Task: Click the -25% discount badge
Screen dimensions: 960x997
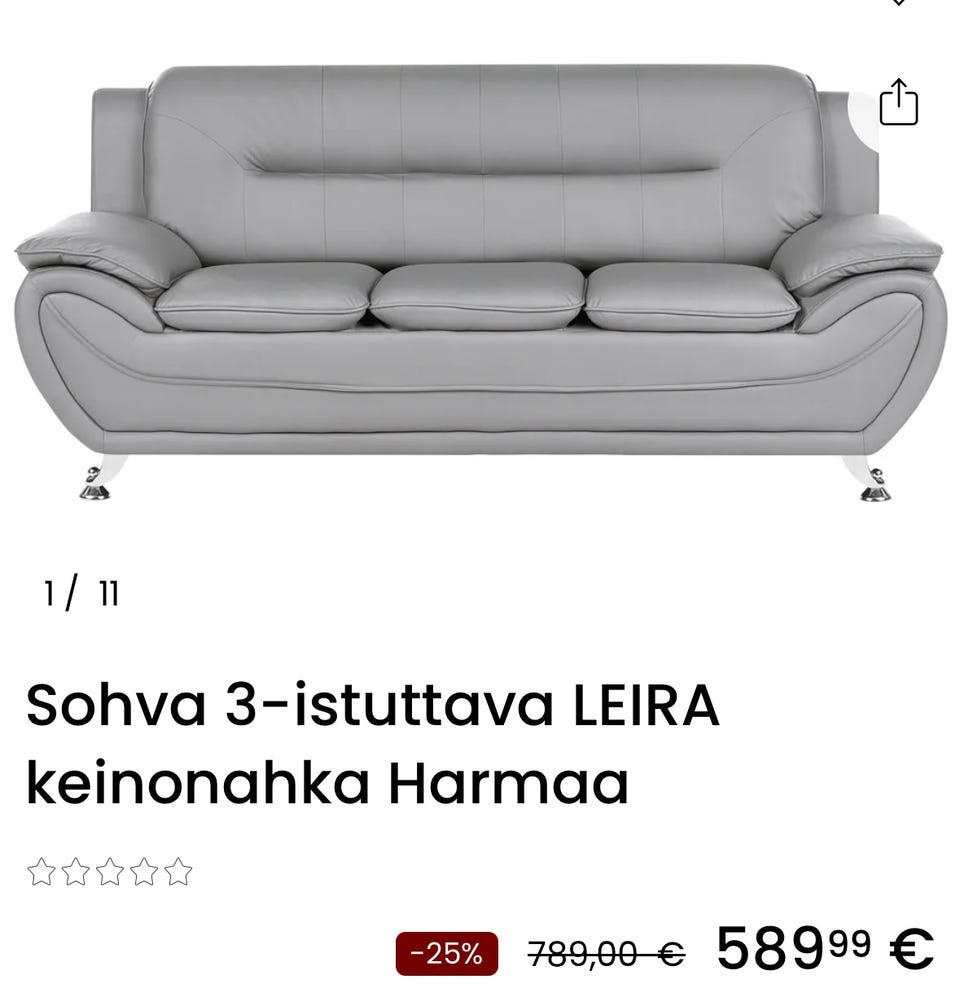Action: click(x=450, y=951)
